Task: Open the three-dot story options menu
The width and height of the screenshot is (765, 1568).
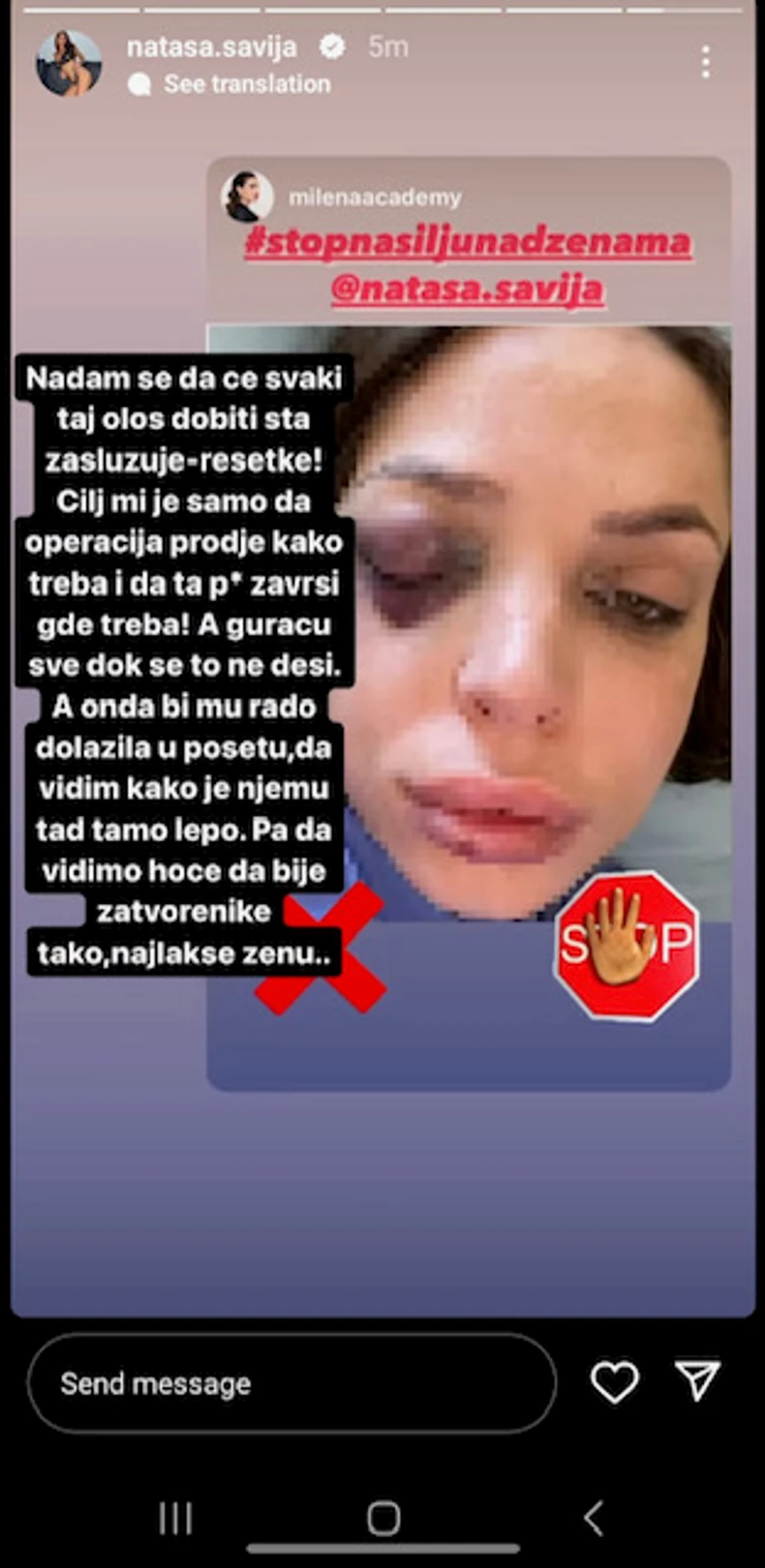Action: (x=705, y=61)
